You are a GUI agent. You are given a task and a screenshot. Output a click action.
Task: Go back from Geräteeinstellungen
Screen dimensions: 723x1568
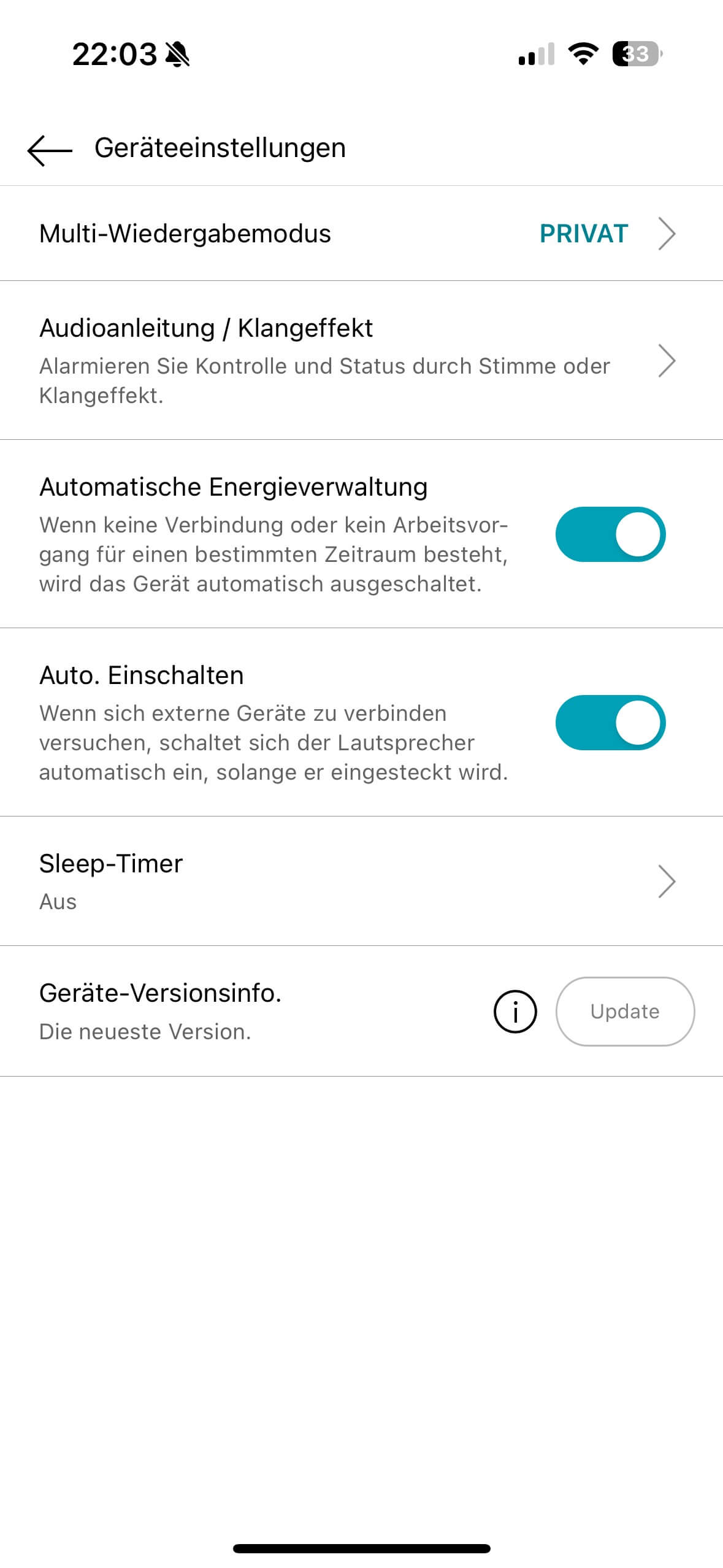[x=50, y=150]
